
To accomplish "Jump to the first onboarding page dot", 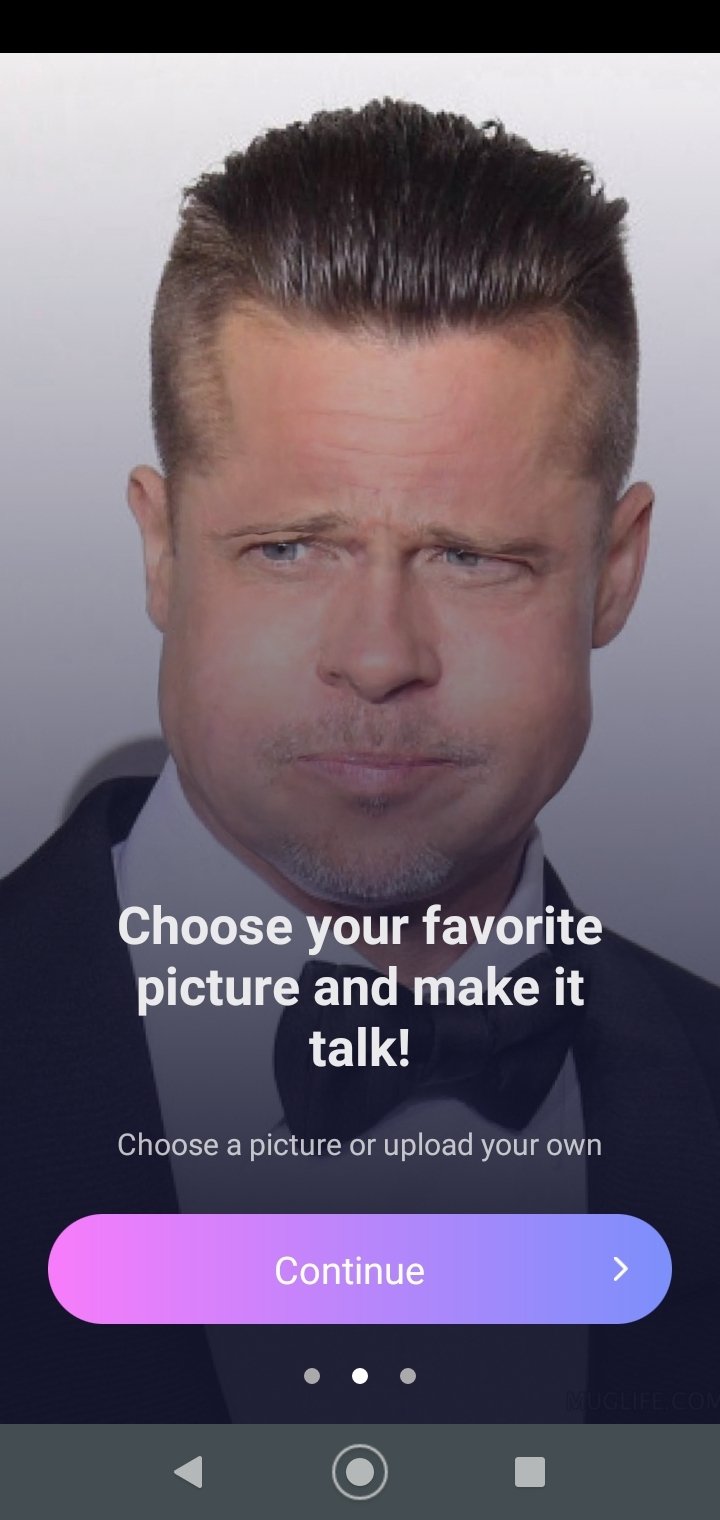I will 312,1376.
